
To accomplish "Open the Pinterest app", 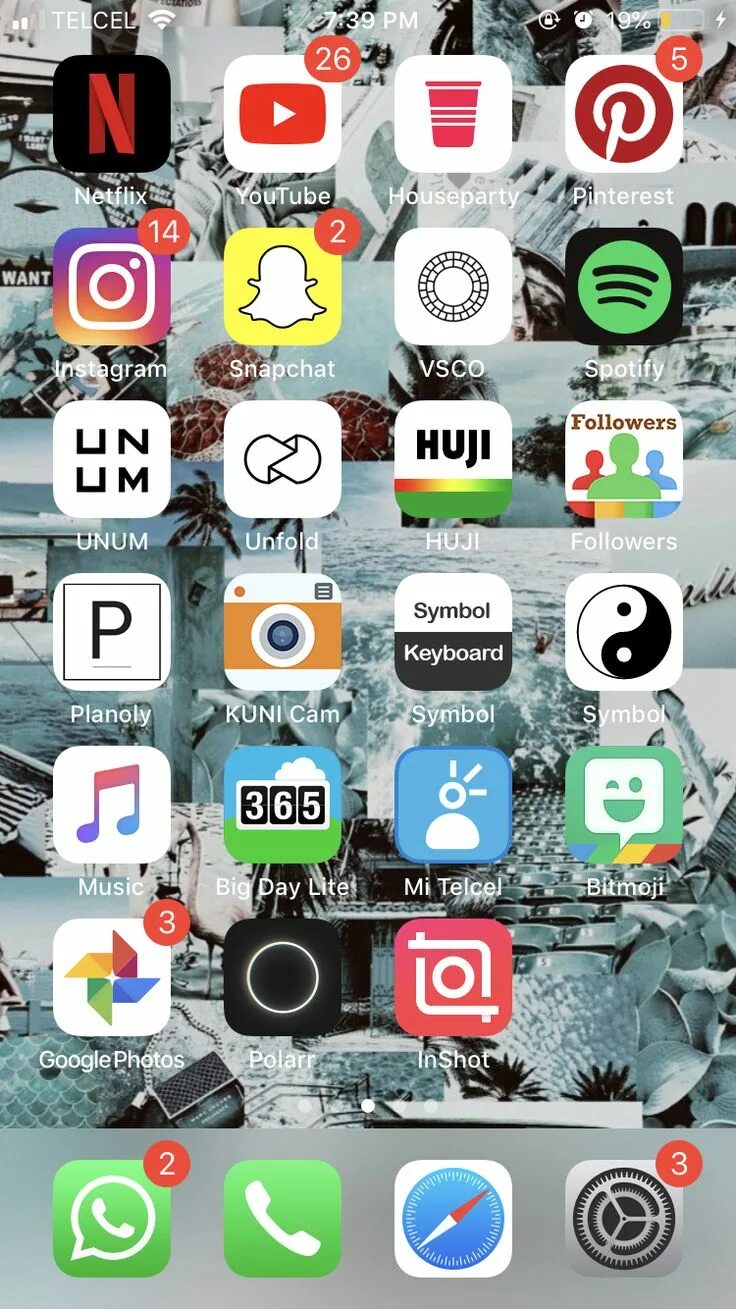I will (624, 114).
